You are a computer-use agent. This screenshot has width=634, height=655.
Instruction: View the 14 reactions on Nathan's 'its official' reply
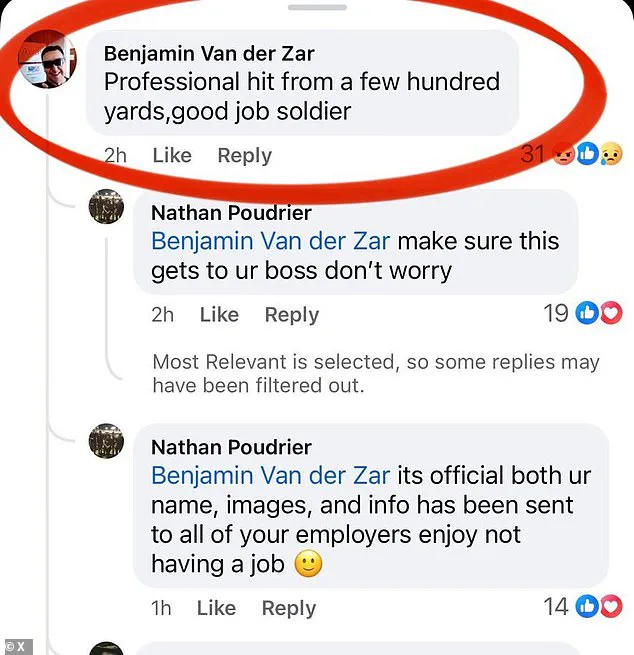[583, 605]
